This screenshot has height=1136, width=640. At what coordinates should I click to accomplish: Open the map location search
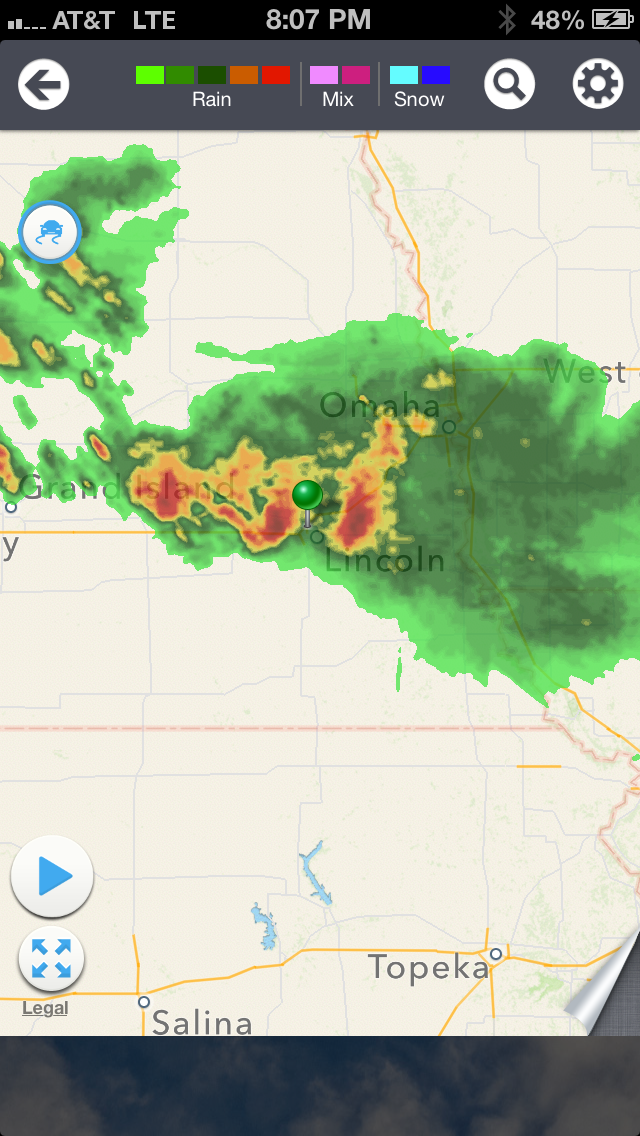coord(509,85)
